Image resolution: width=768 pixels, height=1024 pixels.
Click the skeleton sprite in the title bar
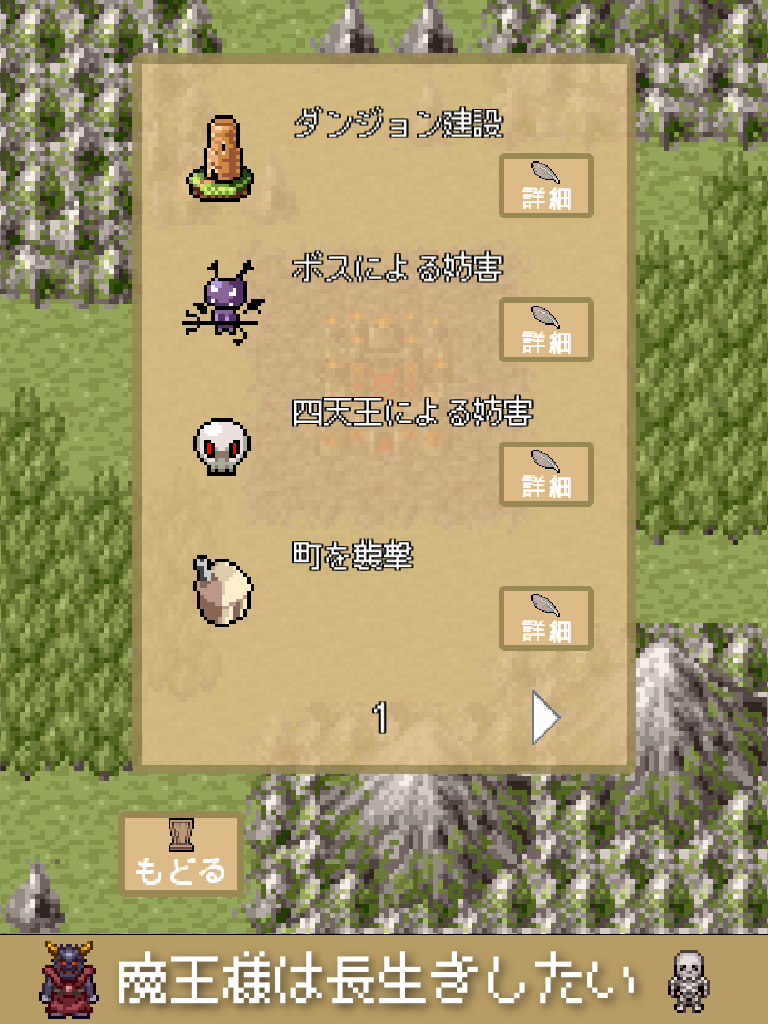[689, 977]
